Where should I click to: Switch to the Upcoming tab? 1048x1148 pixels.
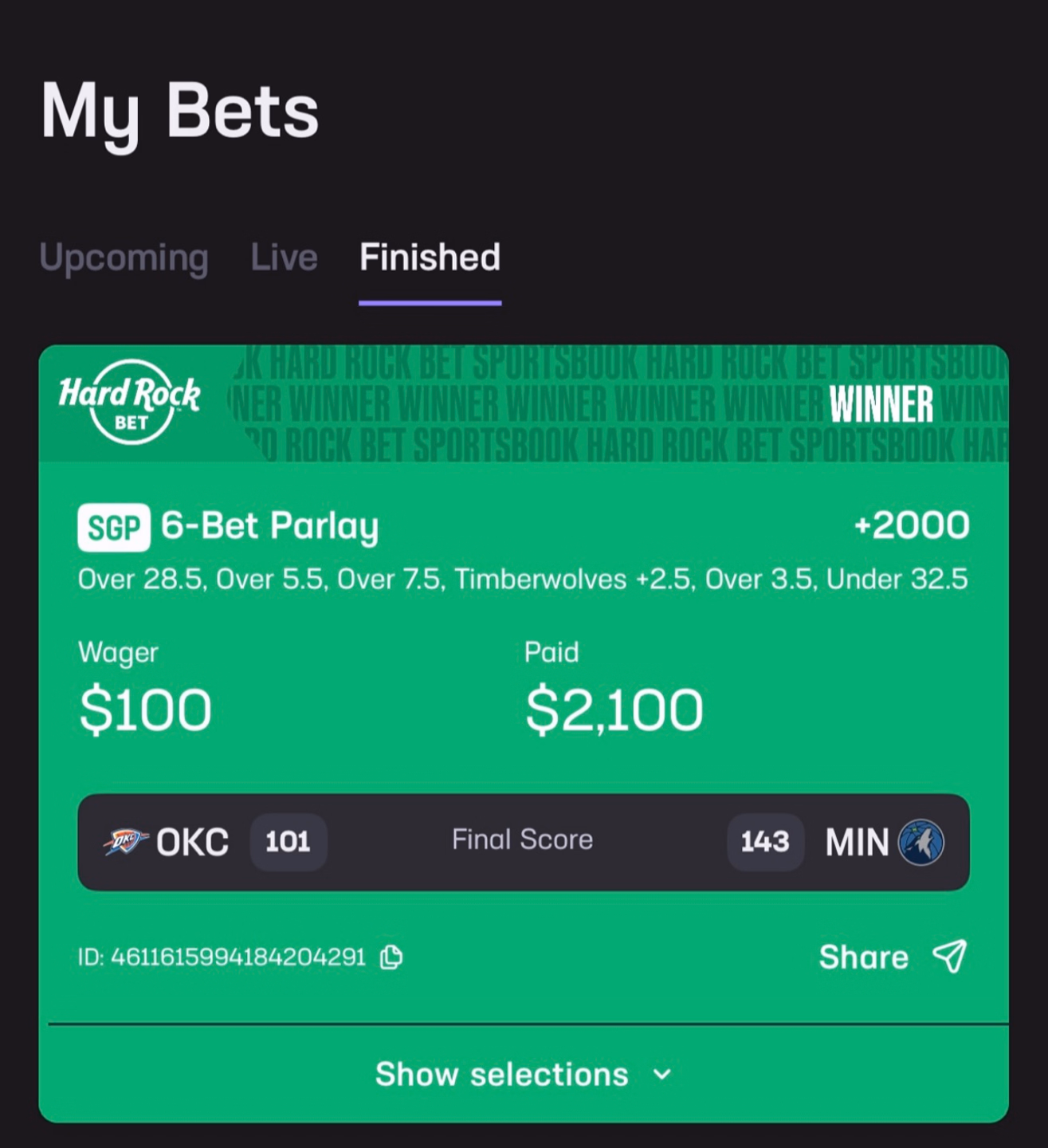point(124,258)
